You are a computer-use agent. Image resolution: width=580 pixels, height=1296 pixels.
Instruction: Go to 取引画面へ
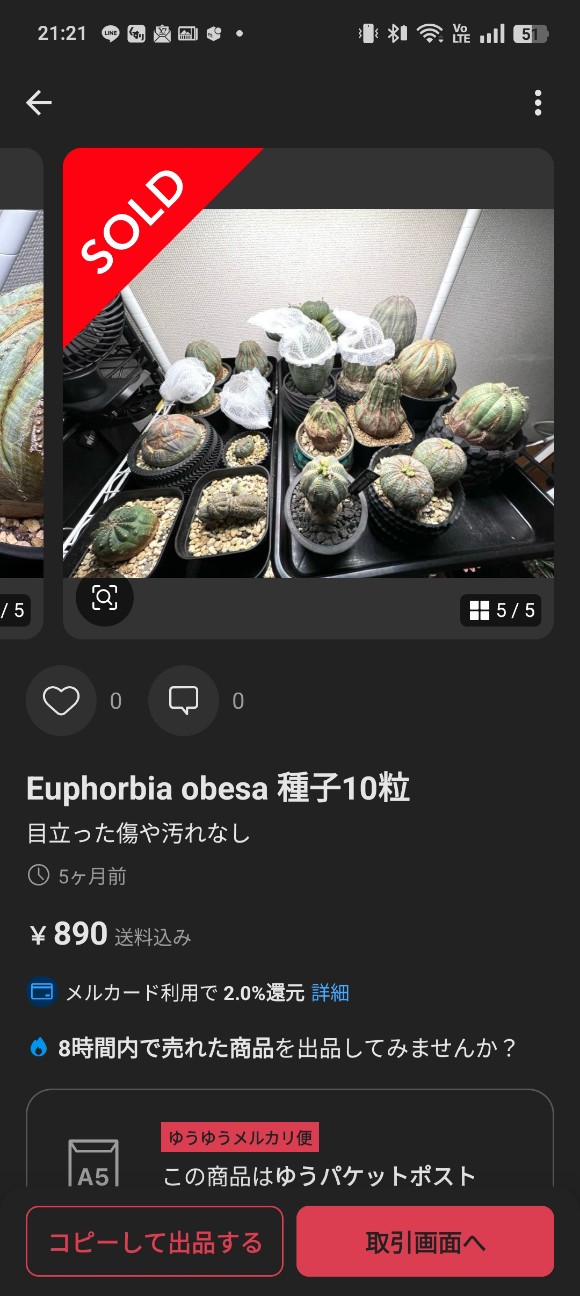pyautogui.click(x=425, y=1242)
